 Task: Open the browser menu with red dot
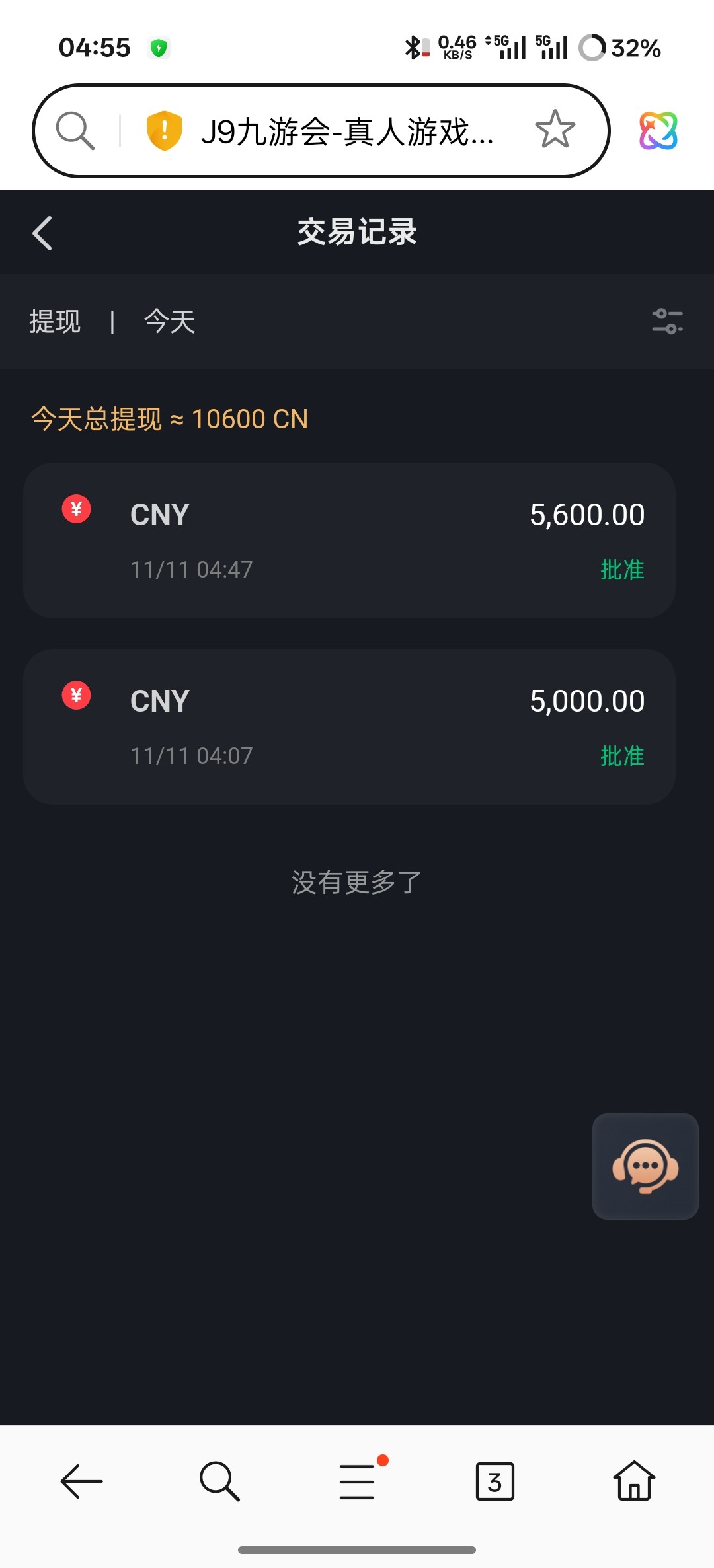tap(358, 1481)
